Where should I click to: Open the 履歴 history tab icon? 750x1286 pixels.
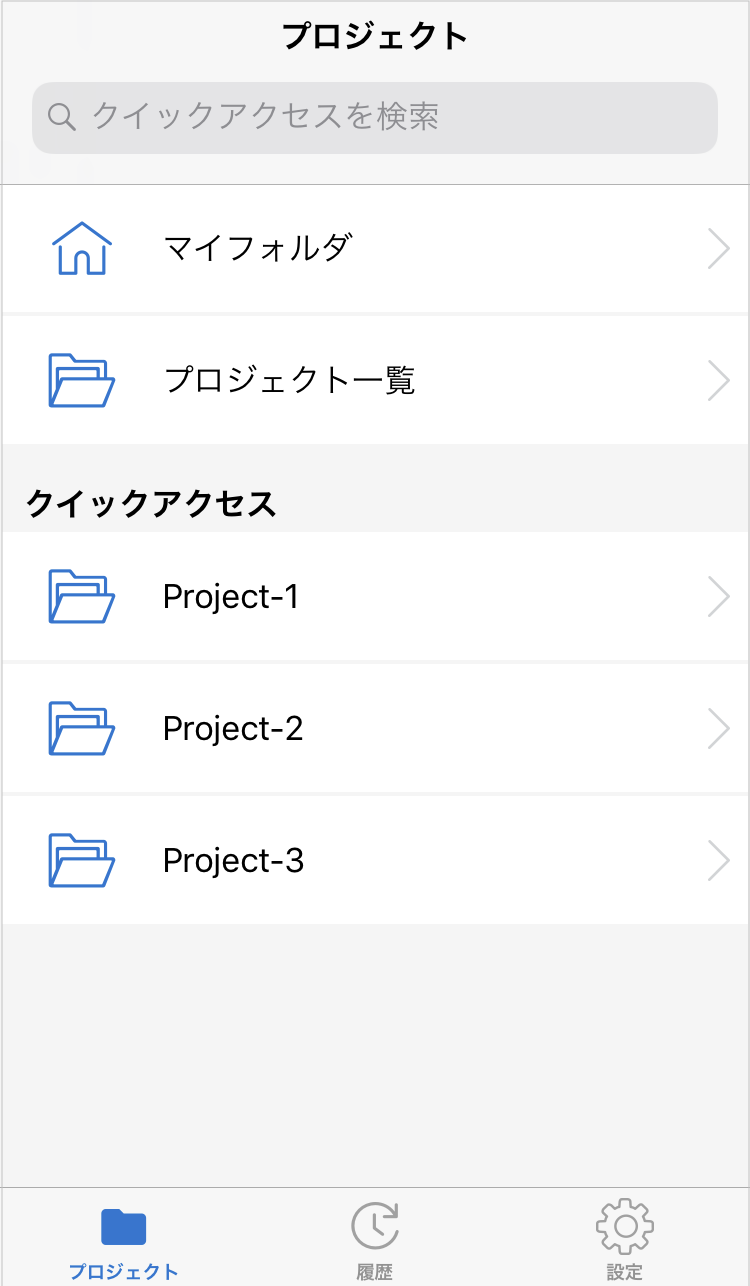pos(374,1224)
